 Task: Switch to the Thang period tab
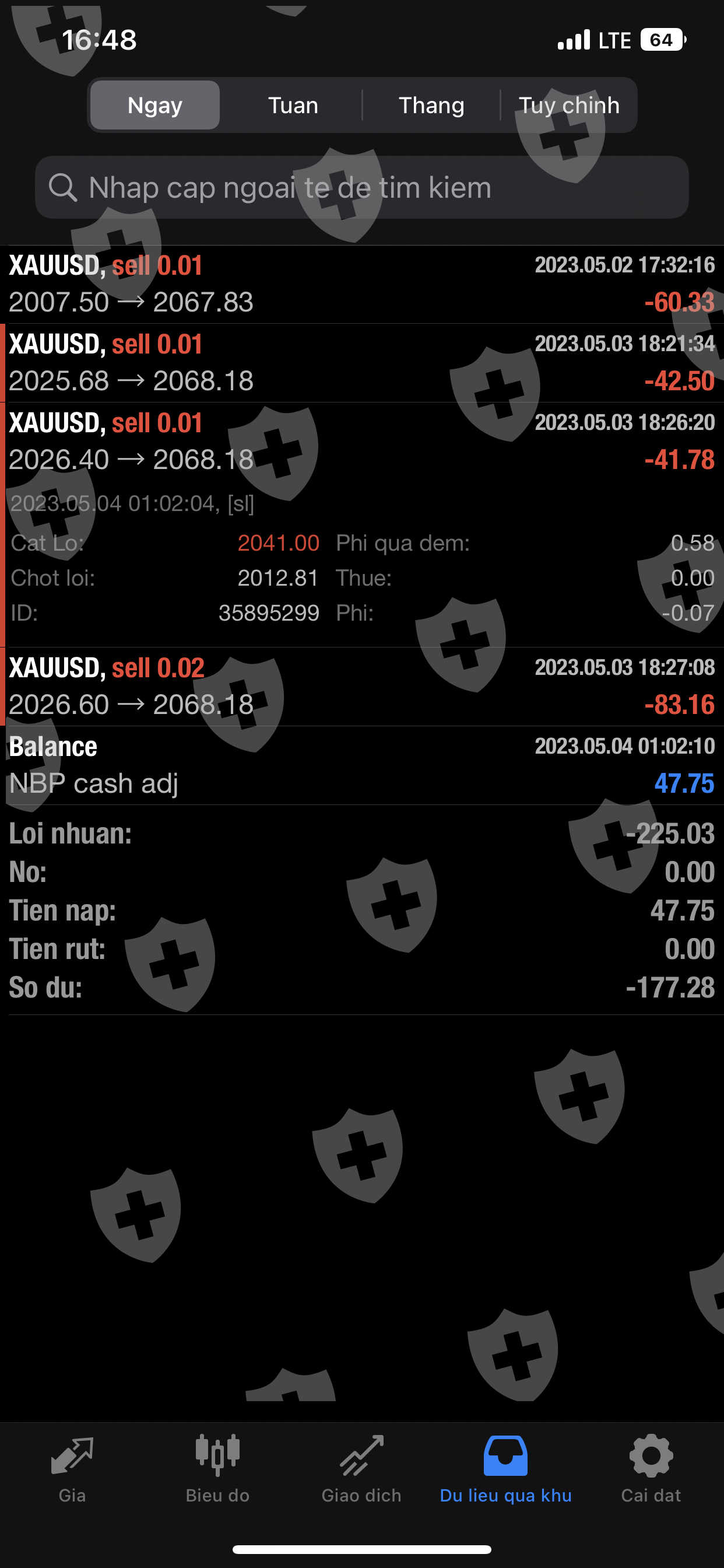[431, 106]
